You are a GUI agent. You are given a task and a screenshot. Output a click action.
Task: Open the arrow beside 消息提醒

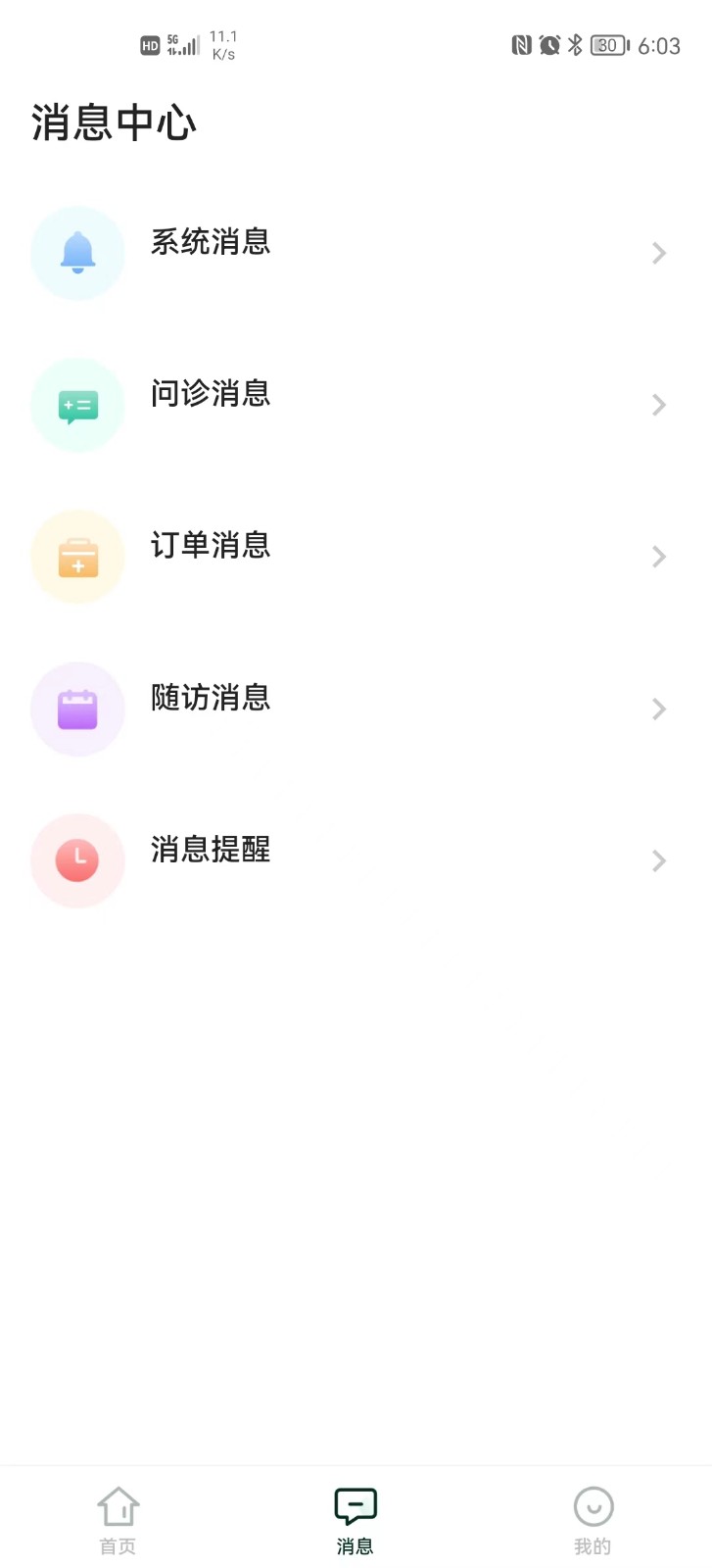[x=658, y=860]
